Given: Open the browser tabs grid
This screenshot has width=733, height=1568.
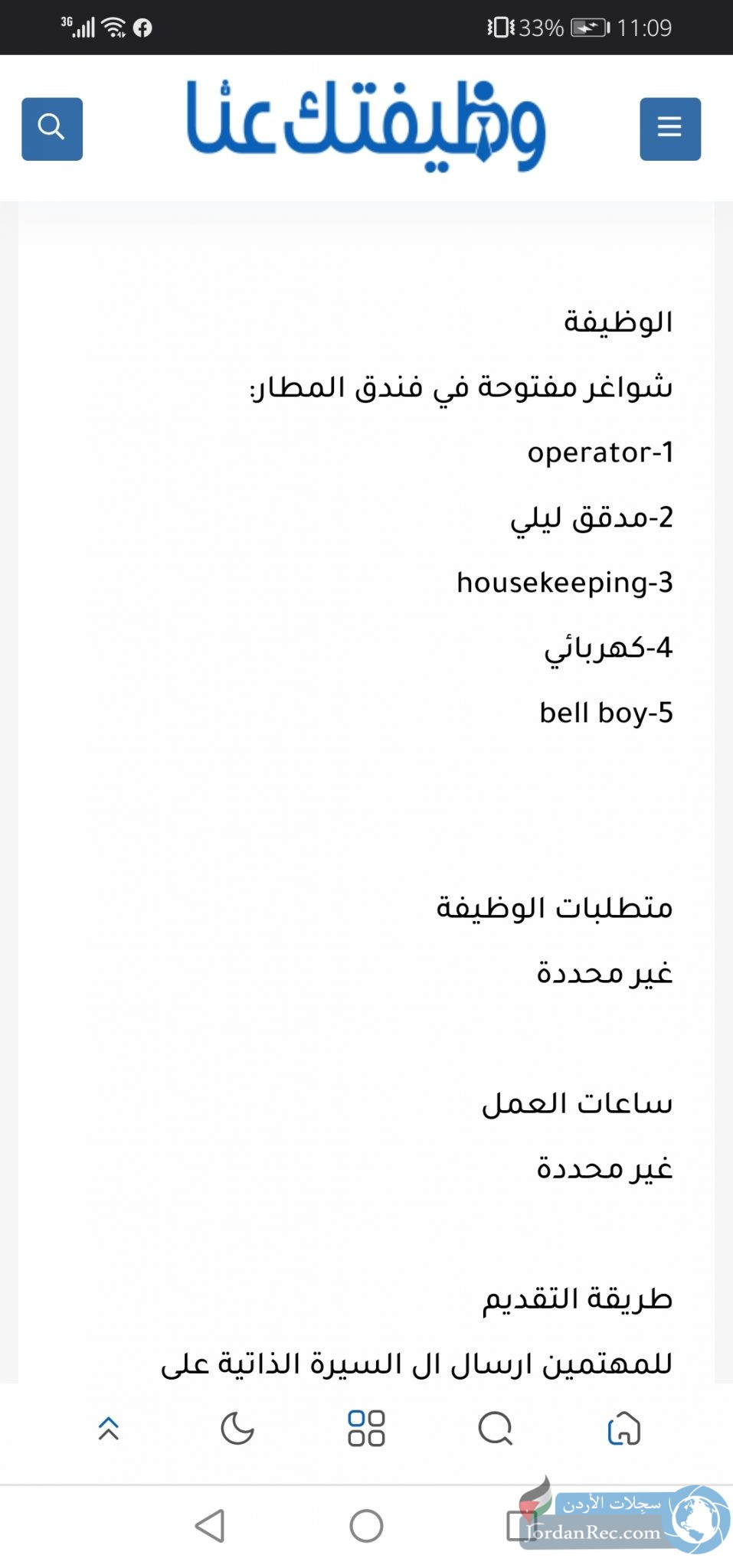Looking at the screenshot, I should 366,1428.
